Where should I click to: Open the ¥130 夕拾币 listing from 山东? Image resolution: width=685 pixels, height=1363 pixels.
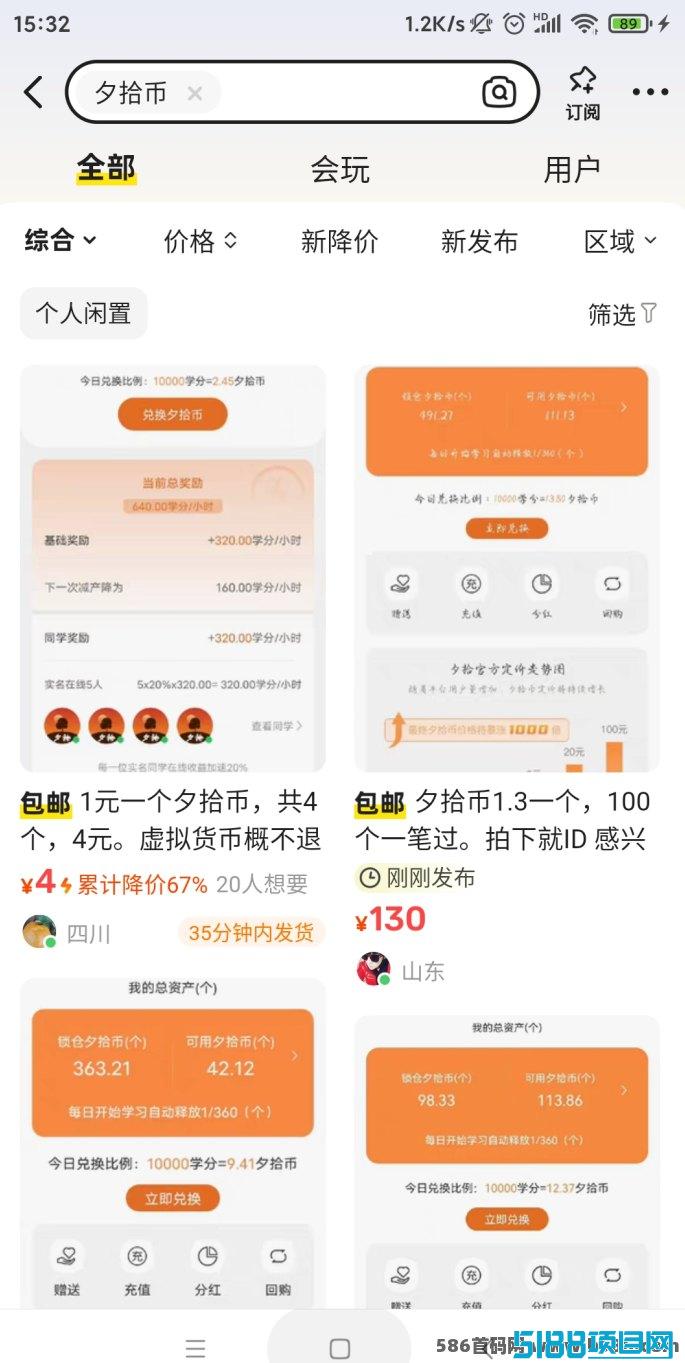(507, 677)
